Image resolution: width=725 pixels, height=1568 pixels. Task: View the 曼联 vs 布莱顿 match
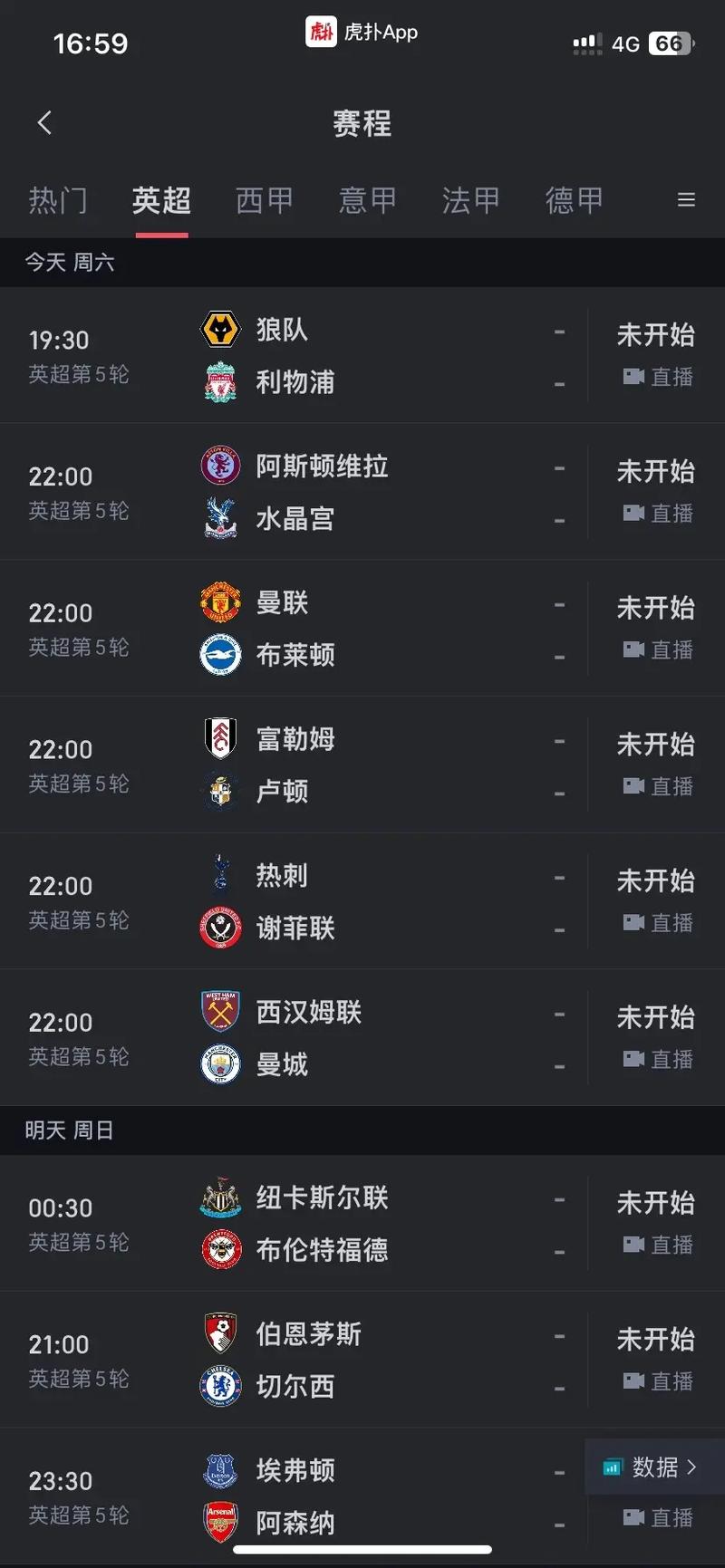click(362, 629)
